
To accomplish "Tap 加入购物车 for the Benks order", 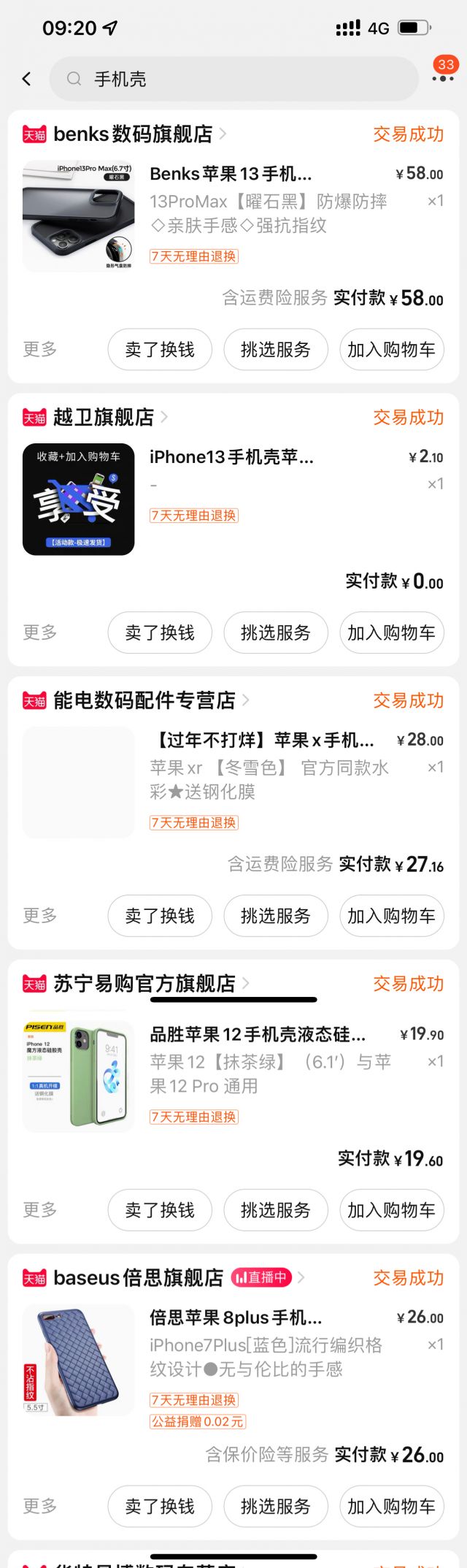I will tap(391, 350).
